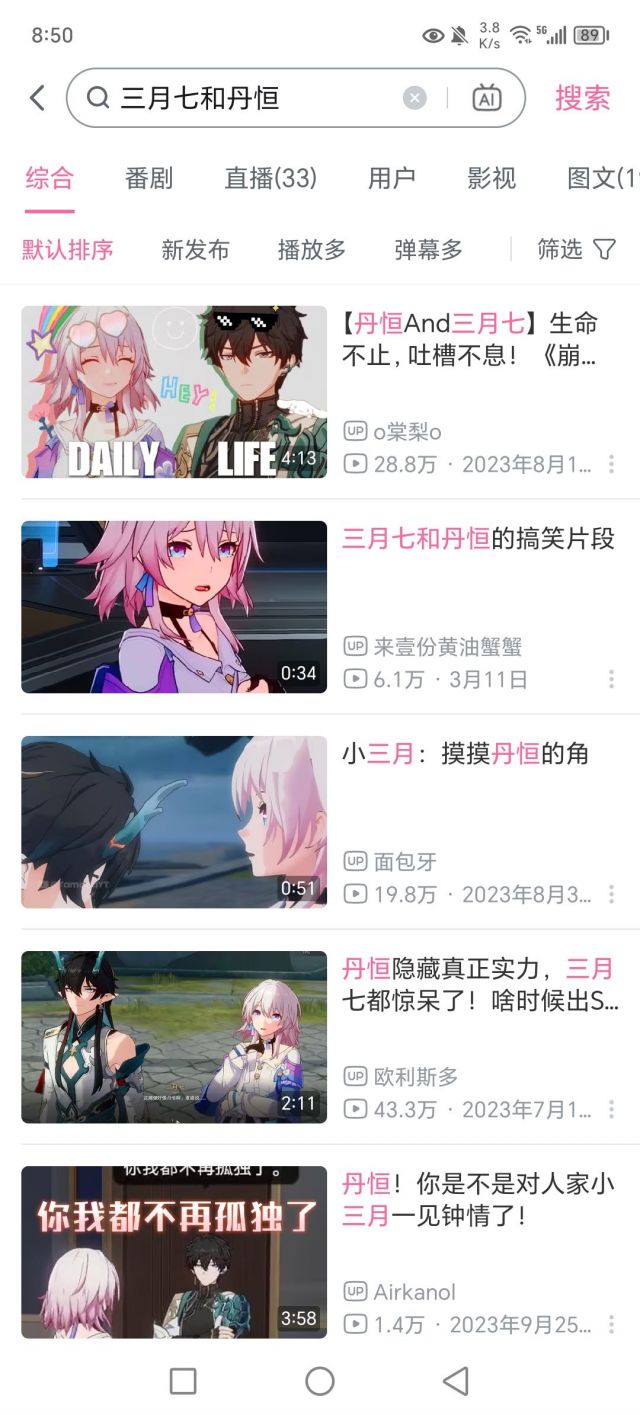Switch to the 番剧 tab
The height and width of the screenshot is (1415, 640).
click(149, 179)
